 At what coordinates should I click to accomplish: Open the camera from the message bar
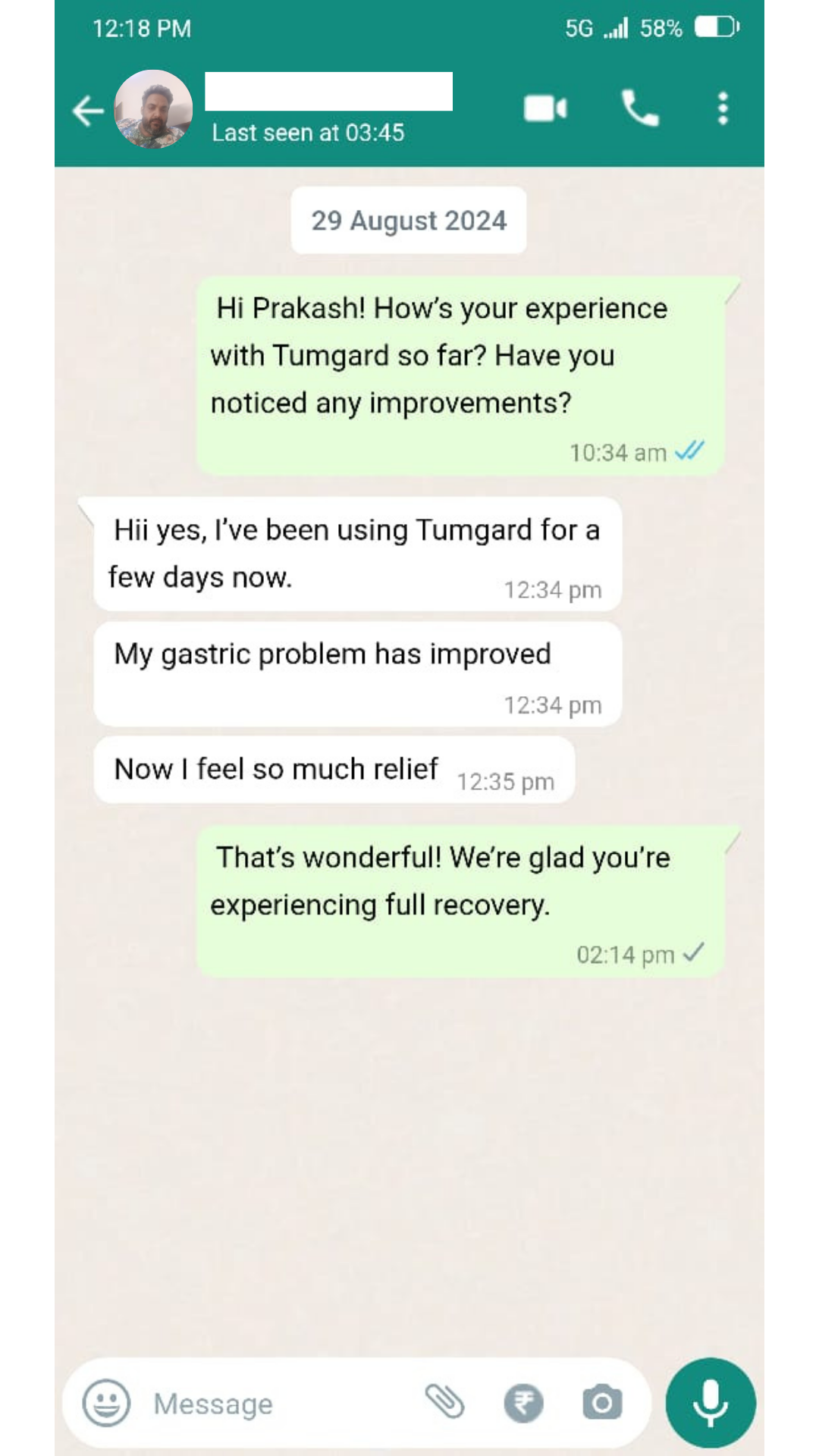[x=603, y=1402]
